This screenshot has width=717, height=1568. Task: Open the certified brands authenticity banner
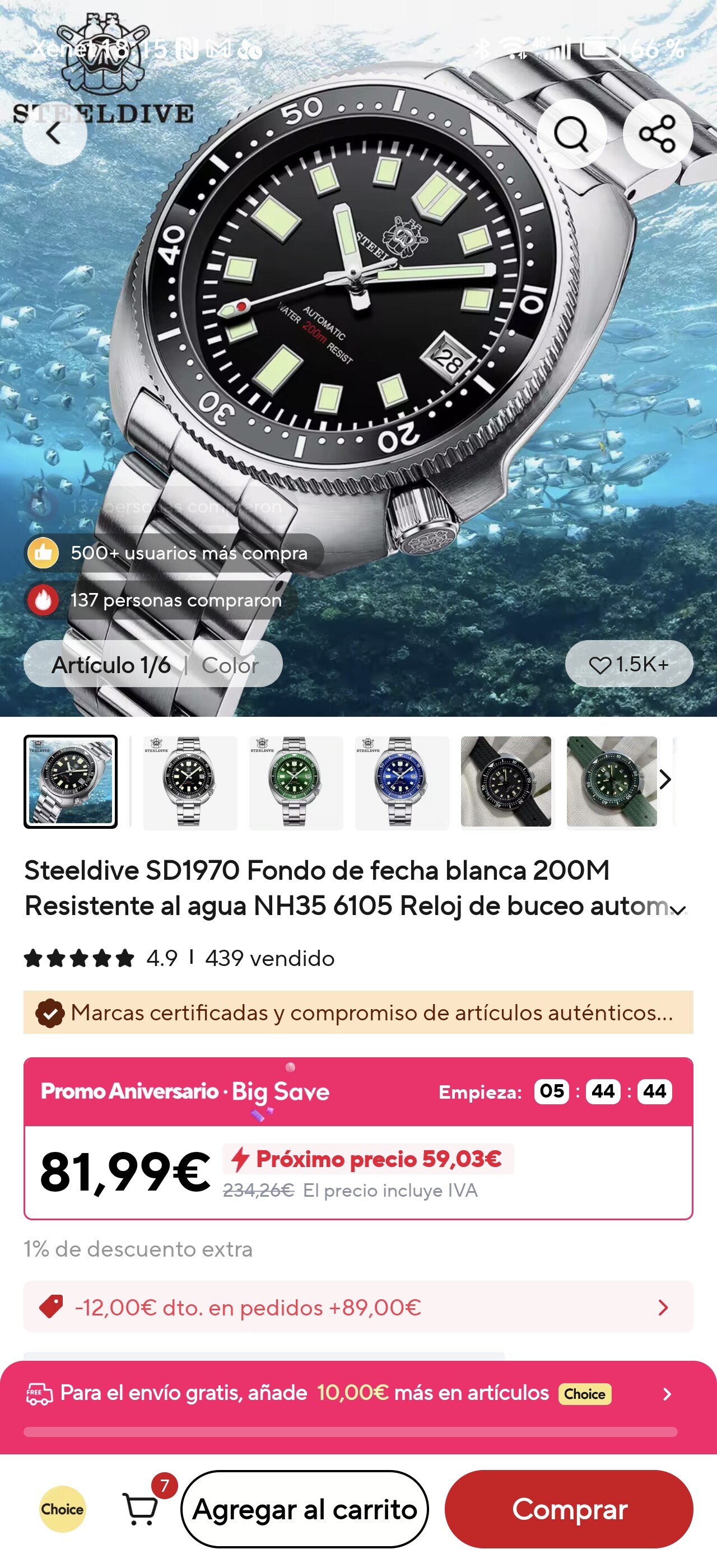tap(358, 1012)
